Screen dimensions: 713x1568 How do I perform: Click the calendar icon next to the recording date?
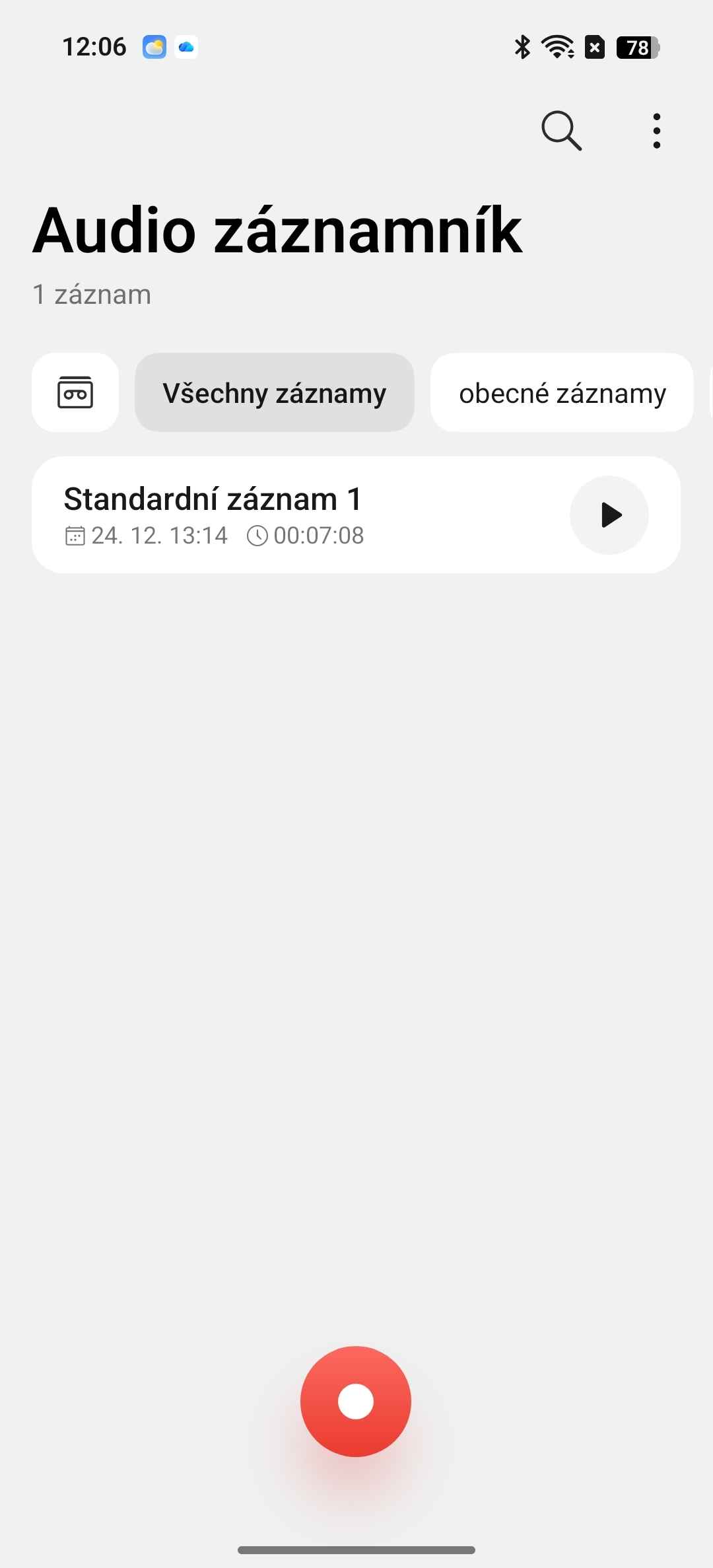(x=75, y=536)
